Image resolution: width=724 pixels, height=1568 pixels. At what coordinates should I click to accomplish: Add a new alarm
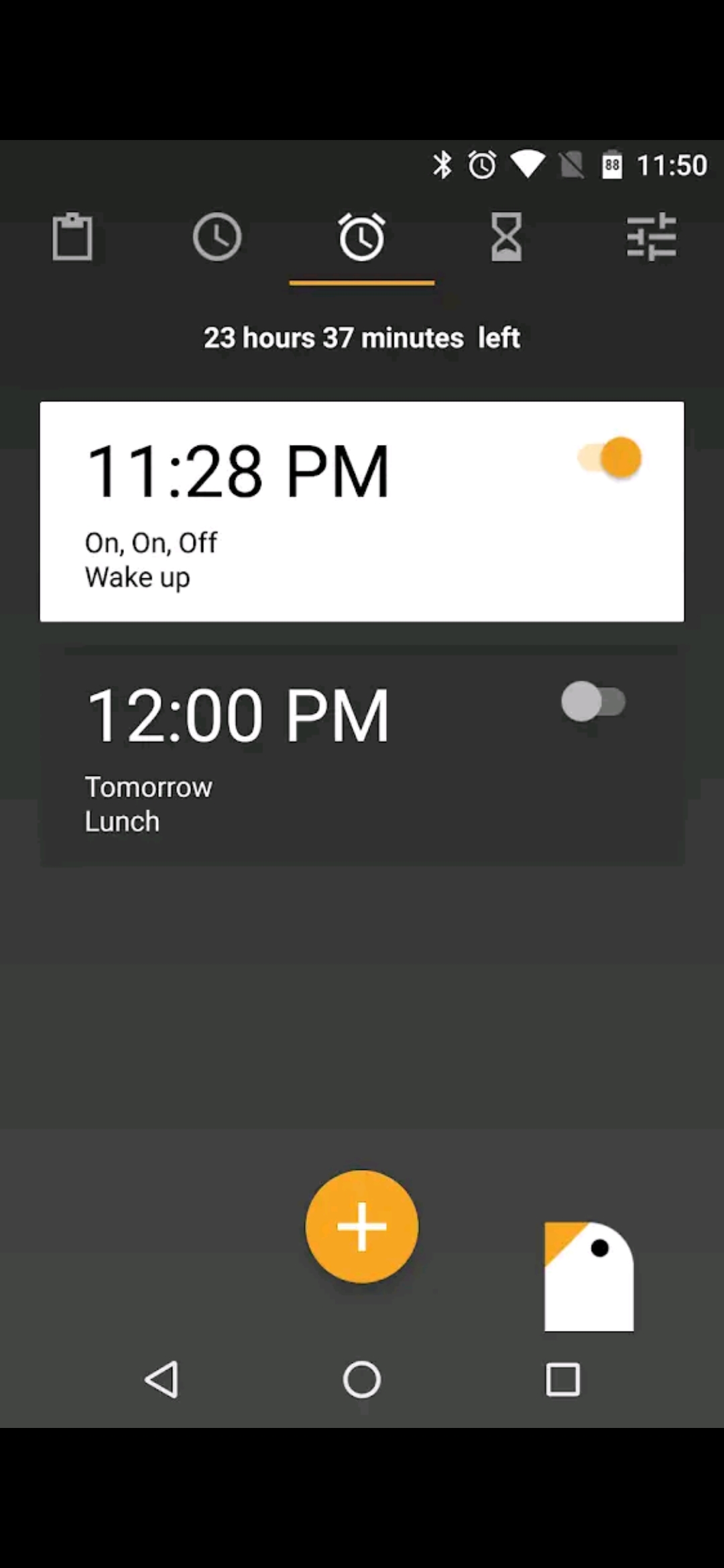tap(362, 1226)
